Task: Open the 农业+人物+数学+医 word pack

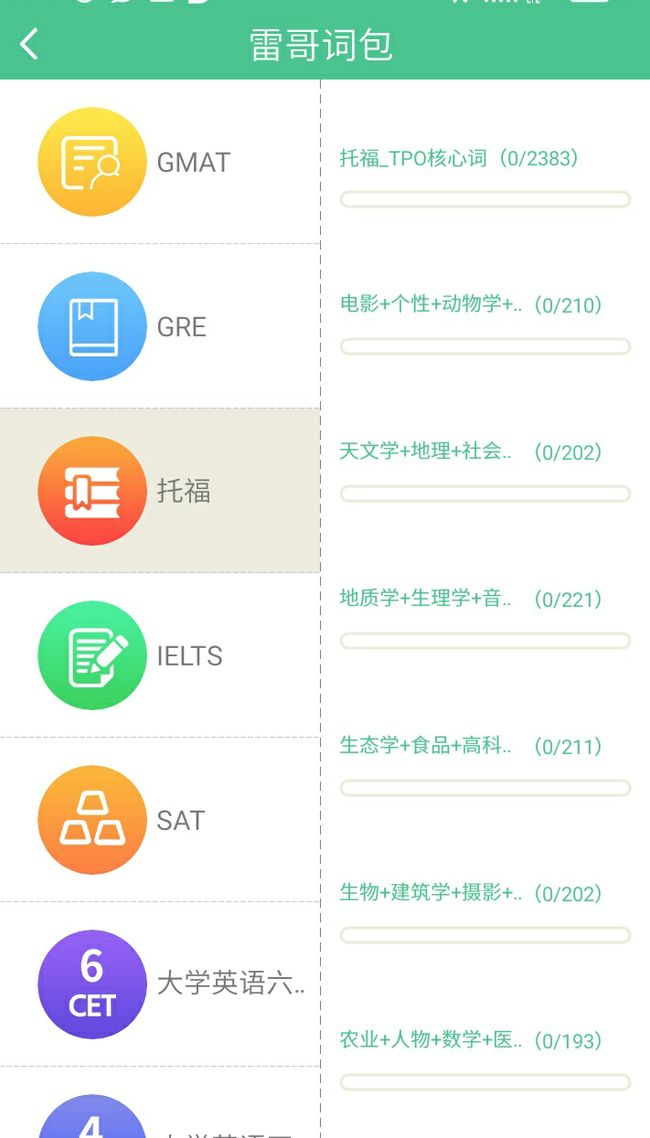Action: coord(485,1060)
